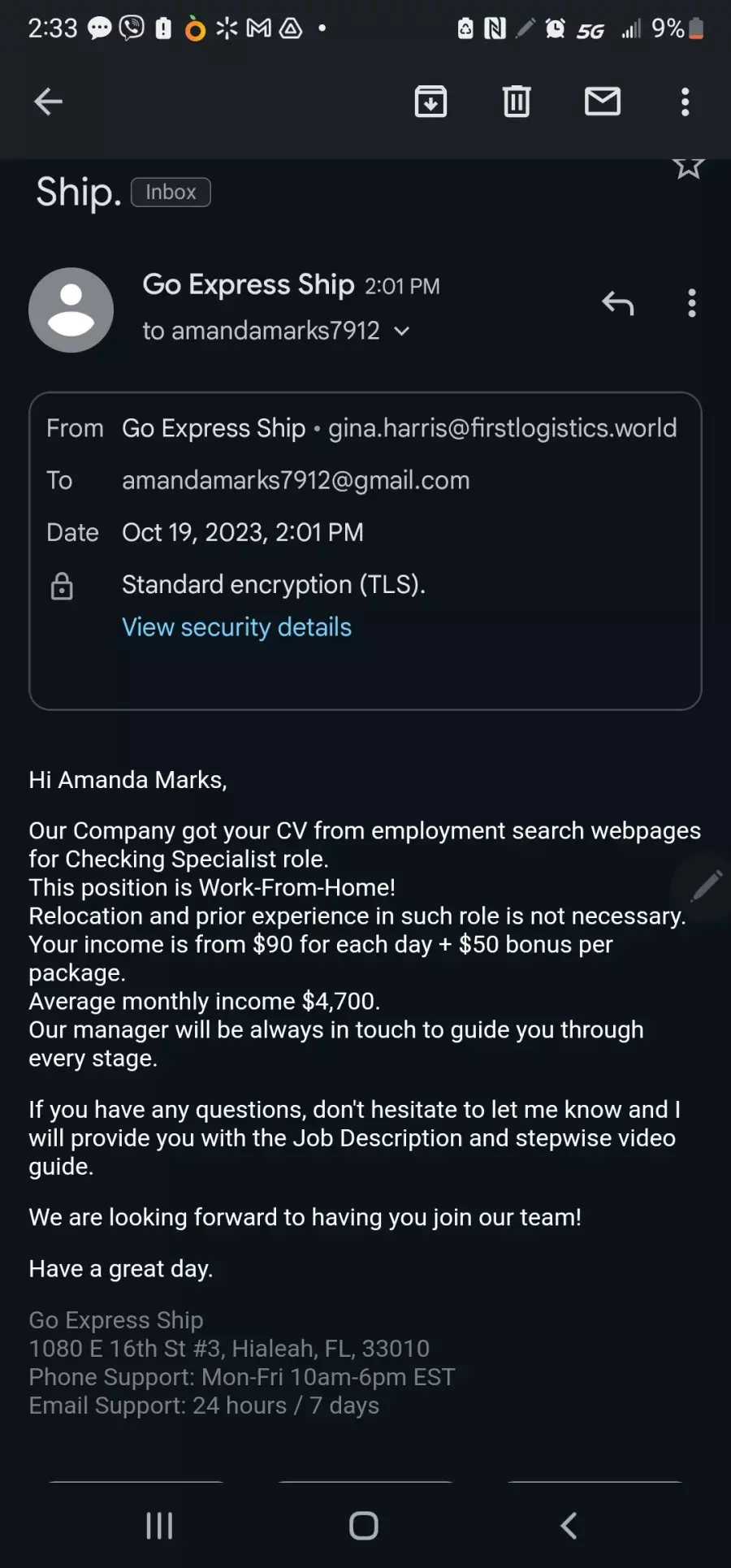Screen dimensions: 731x1568
Task: Tap the sender's profile avatar
Action: [x=71, y=310]
